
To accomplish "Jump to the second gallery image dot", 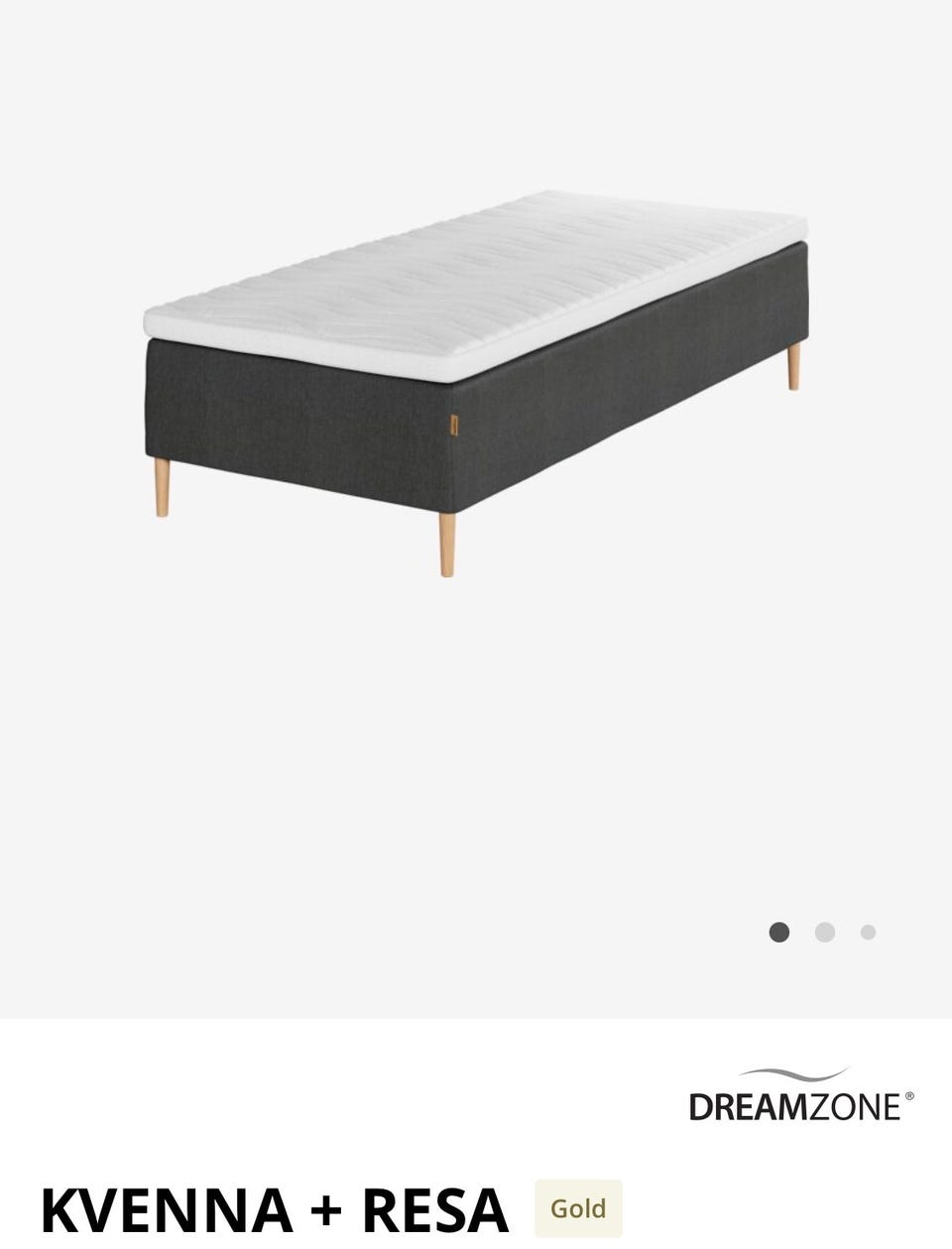I will pyautogui.click(x=824, y=932).
